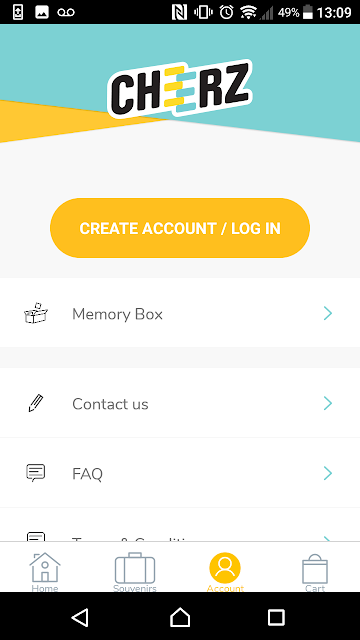Open the FAQ row
360x640 pixels.
click(x=180, y=473)
